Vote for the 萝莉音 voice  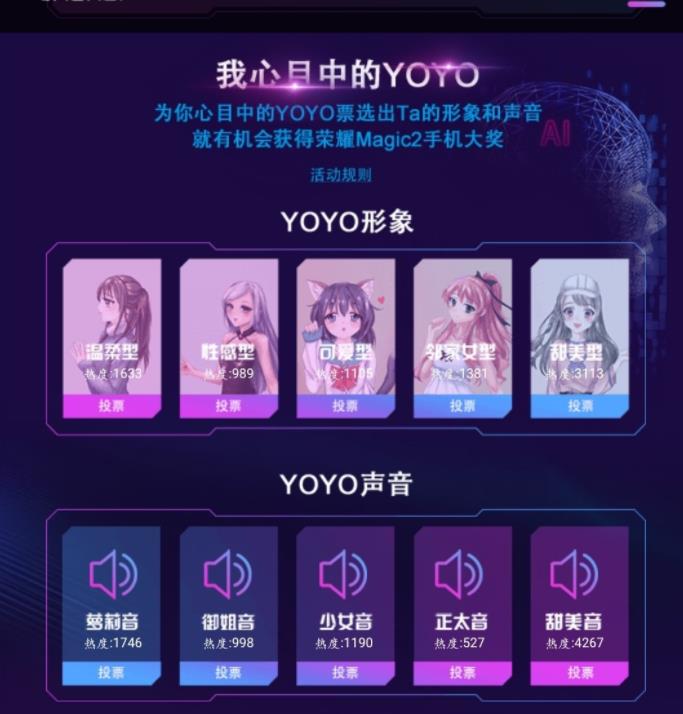111,673
